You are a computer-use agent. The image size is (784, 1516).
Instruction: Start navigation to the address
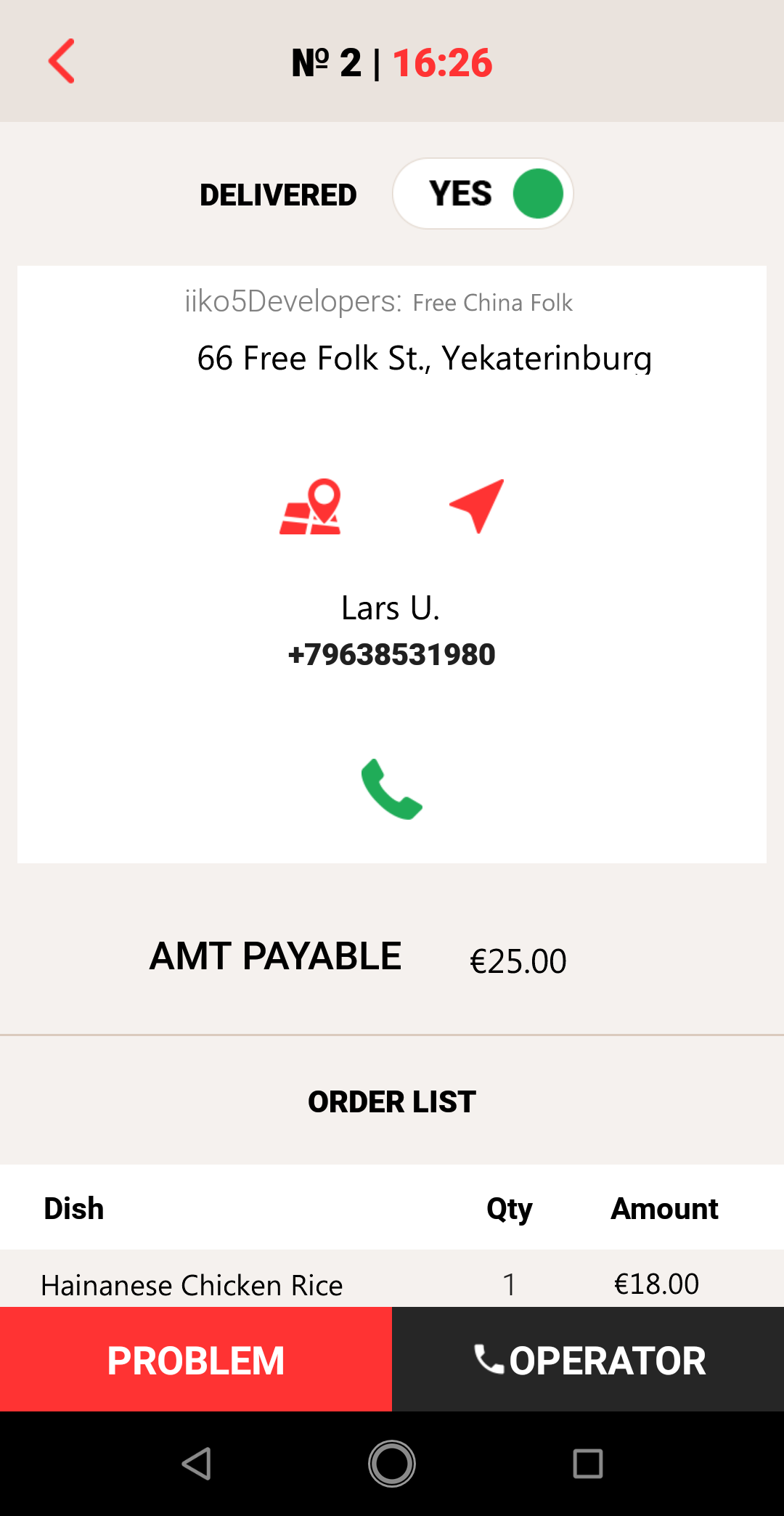[477, 506]
